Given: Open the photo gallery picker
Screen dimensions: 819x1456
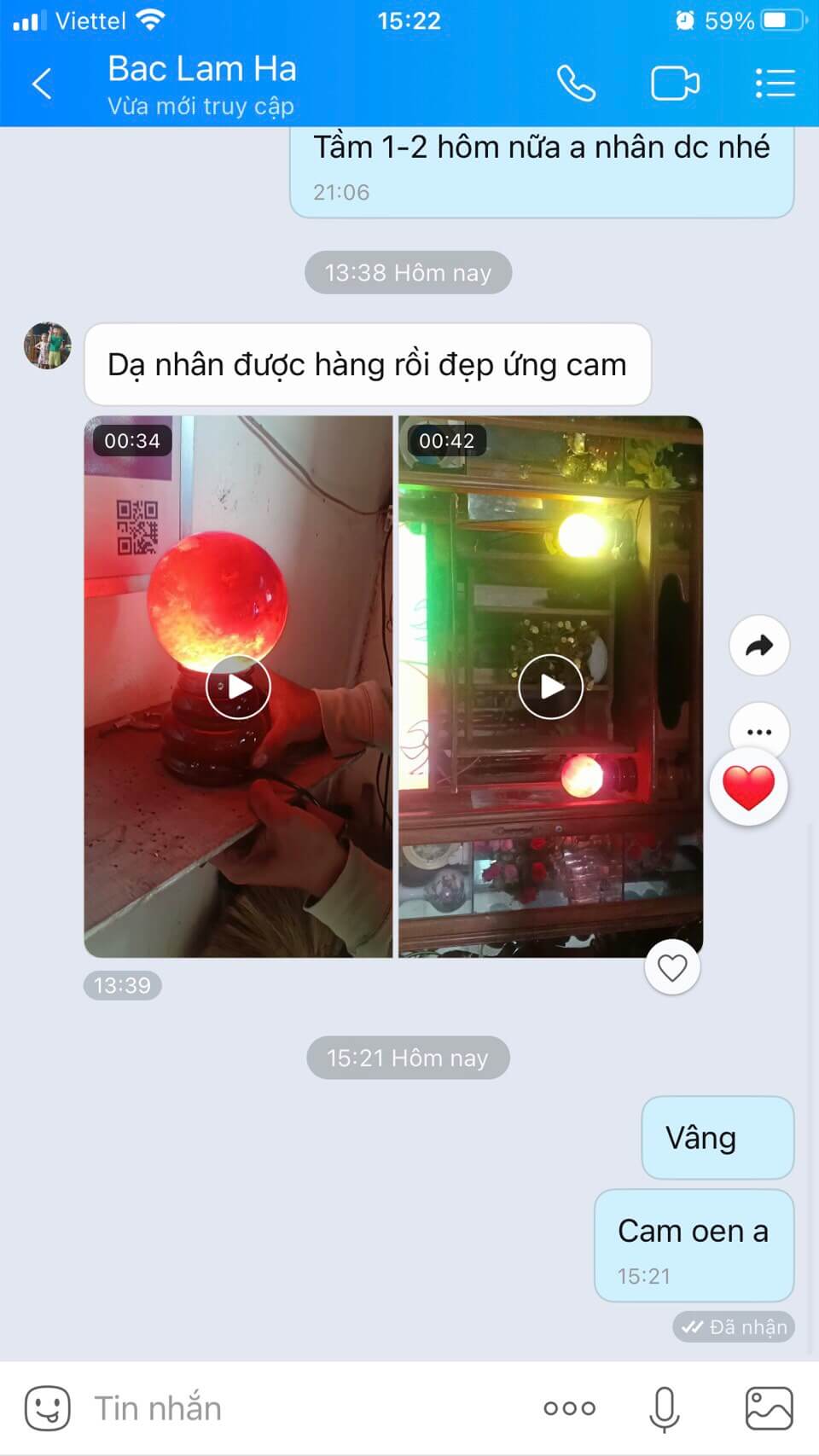Looking at the screenshot, I should [769, 1408].
